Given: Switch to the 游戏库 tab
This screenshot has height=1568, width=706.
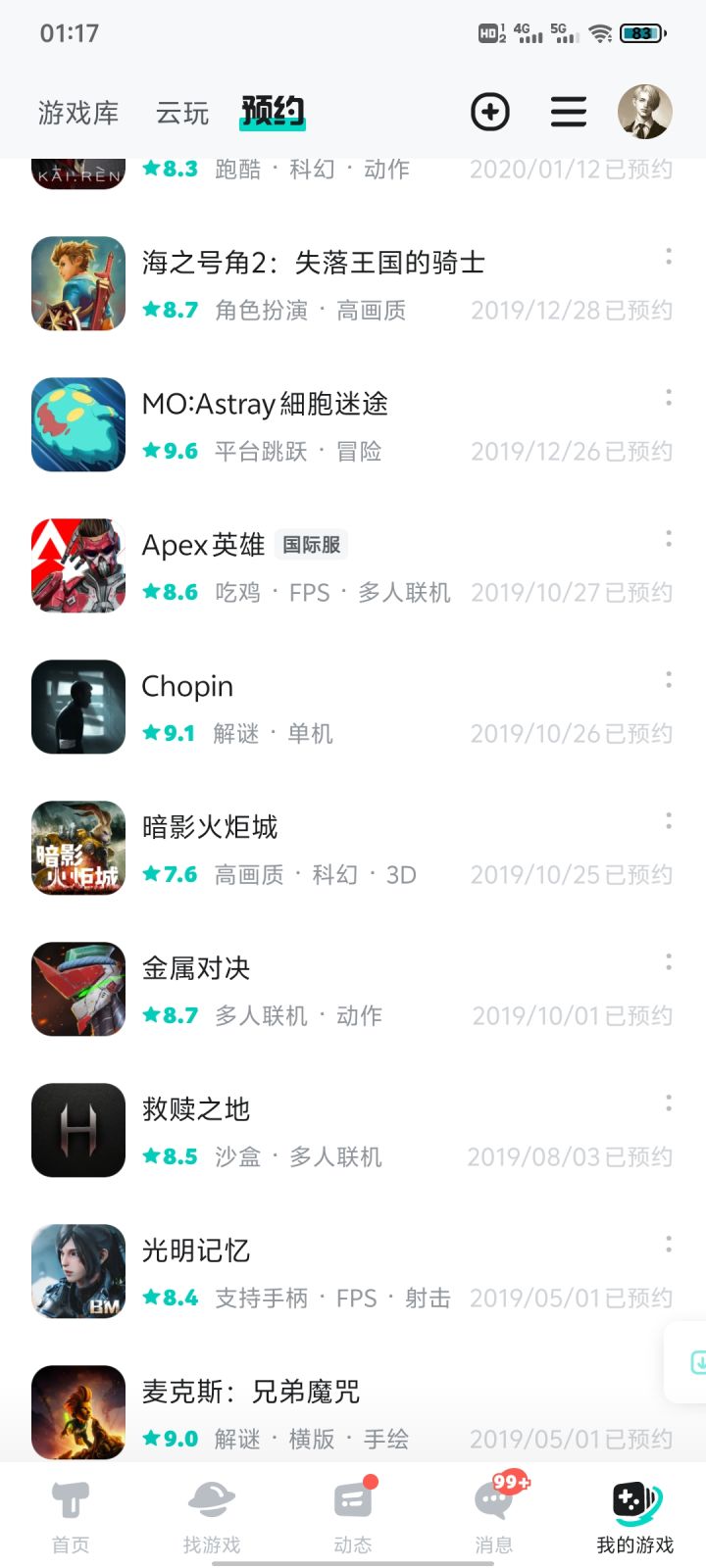Looking at the screenshot, I should pyautogui.click(x=78, y=113).
